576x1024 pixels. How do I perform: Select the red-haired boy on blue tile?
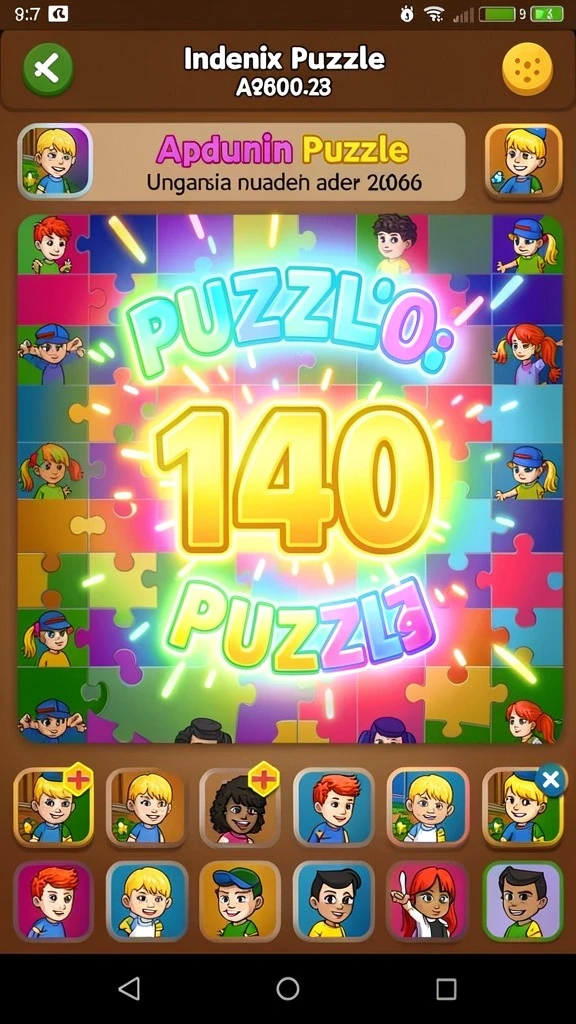tap(334, 807)
